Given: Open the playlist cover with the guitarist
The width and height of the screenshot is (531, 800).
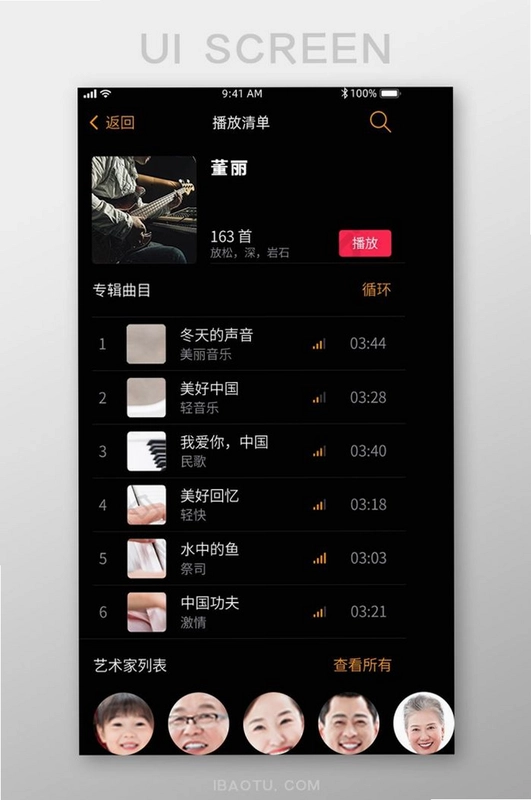Looking at the screenshot, I should 144,210.
